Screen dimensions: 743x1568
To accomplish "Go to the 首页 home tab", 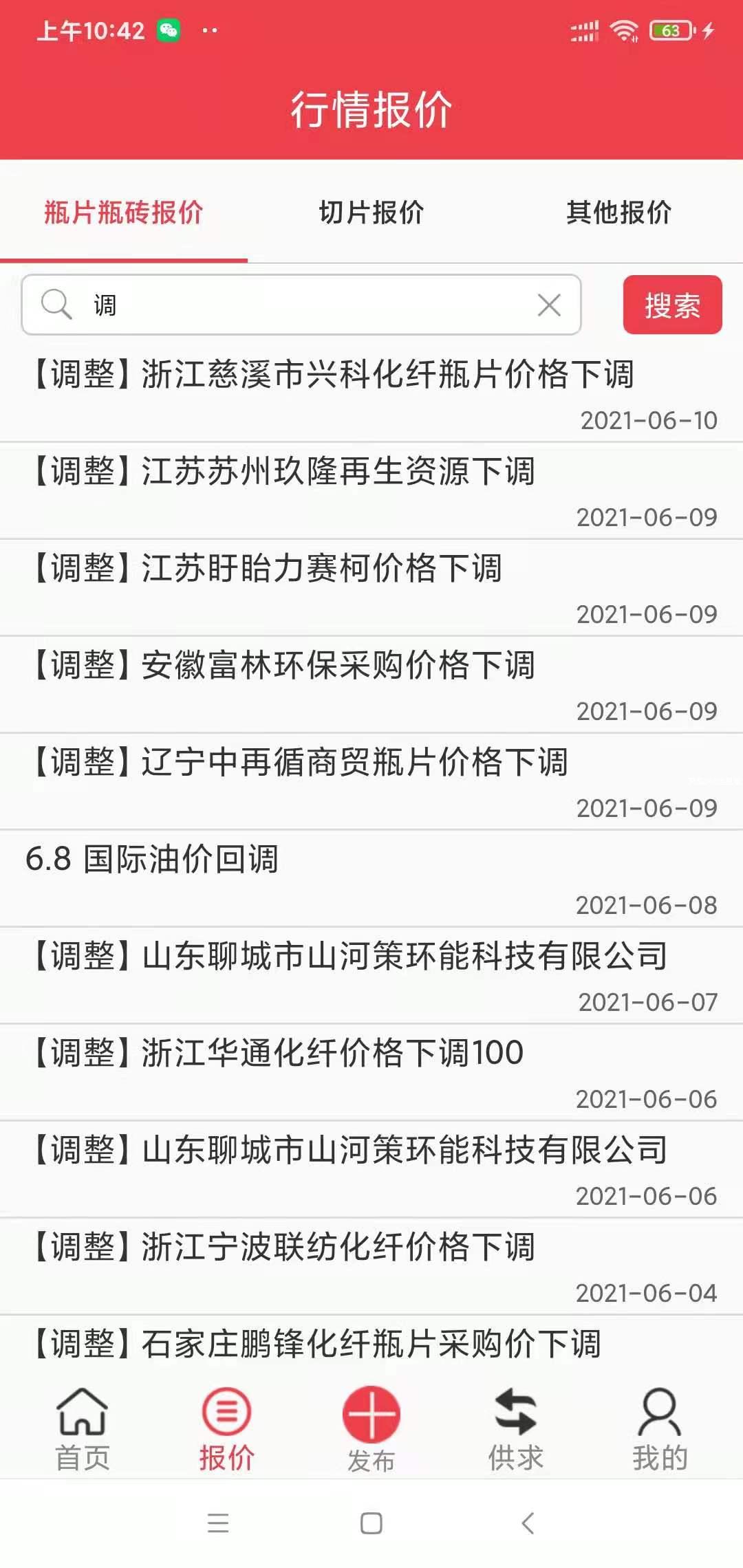I will point(83,1429).
